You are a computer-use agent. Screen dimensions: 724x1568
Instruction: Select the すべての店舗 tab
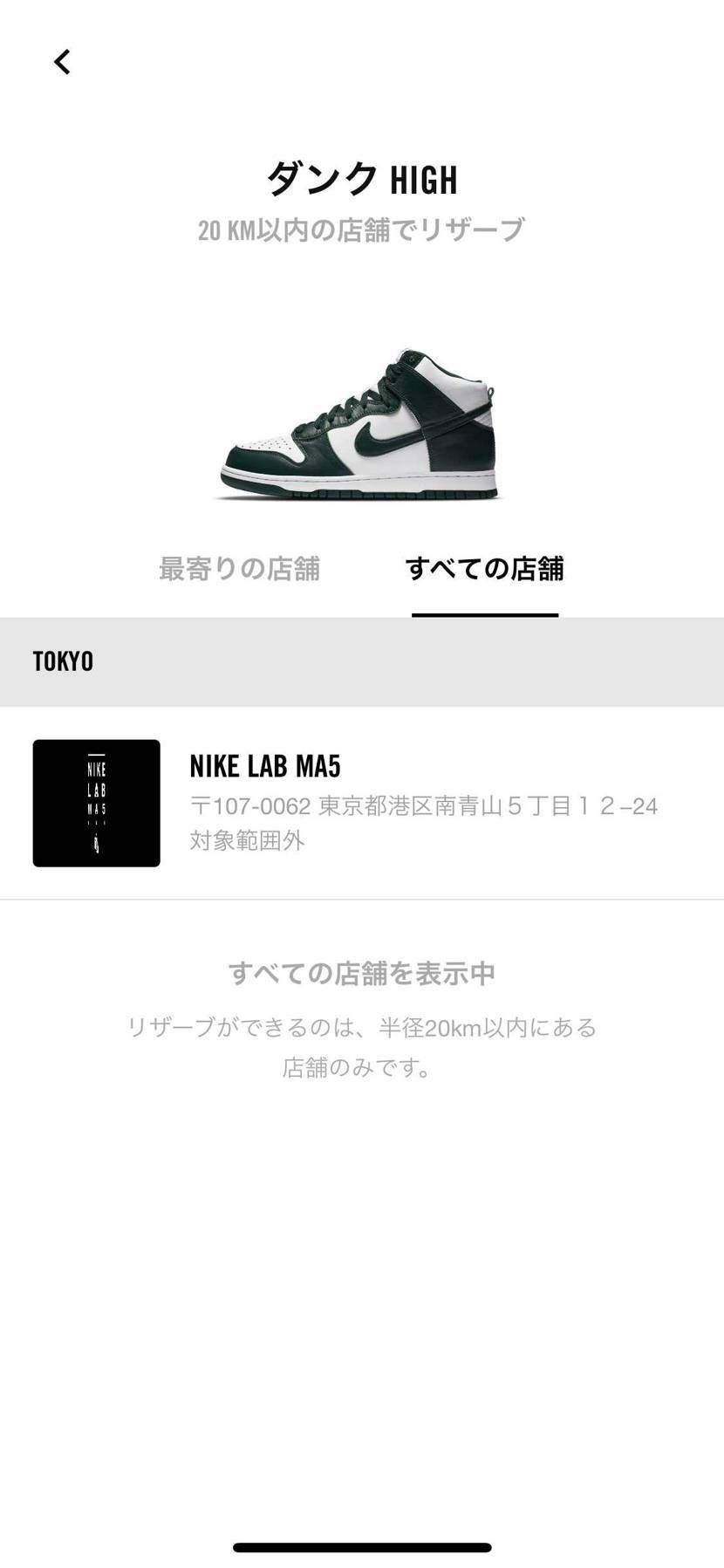click(x=484, y=569)
